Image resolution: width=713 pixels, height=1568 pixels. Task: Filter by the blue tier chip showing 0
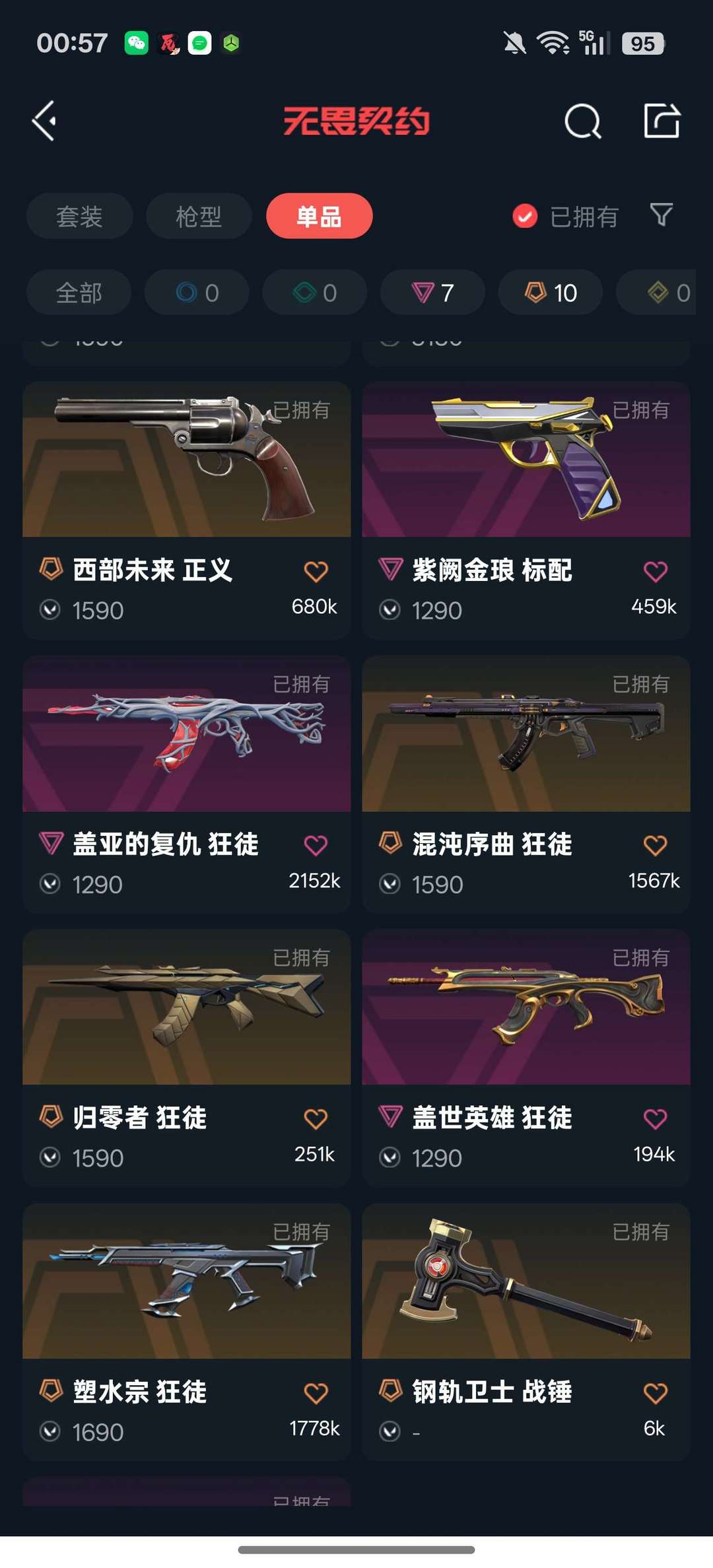(197, 292)
